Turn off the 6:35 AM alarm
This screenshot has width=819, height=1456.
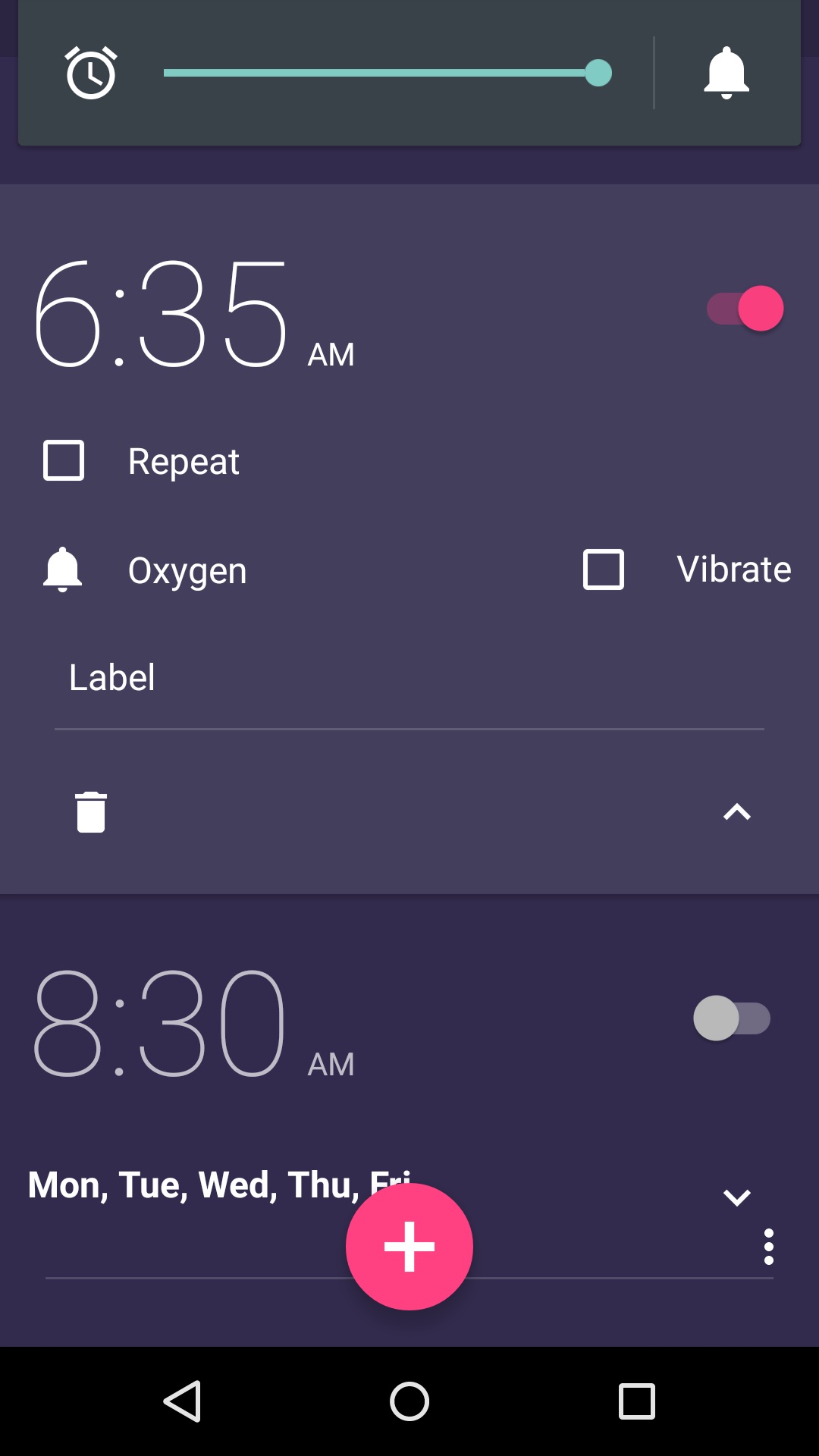[745, 309]
